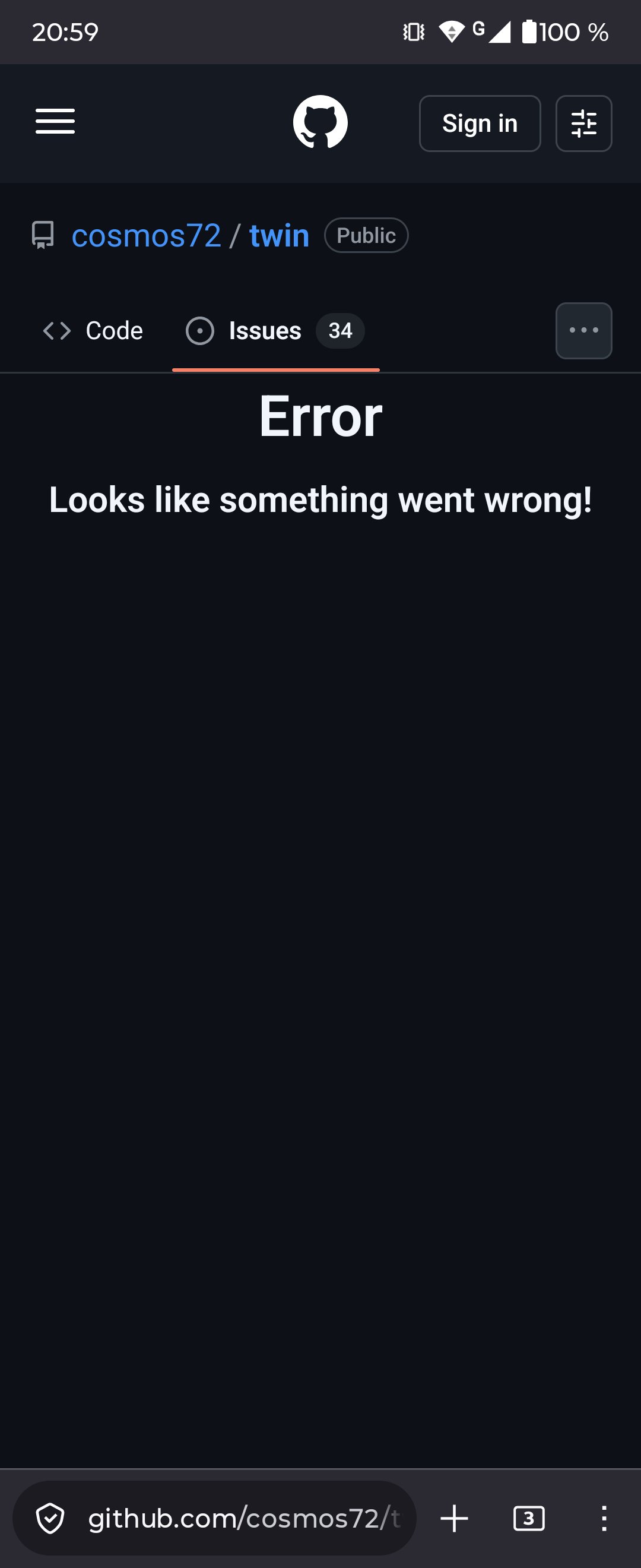Screen dimensions: 641x1568
Task: Open the hamburger navigation menu
Action: [55, 122]
